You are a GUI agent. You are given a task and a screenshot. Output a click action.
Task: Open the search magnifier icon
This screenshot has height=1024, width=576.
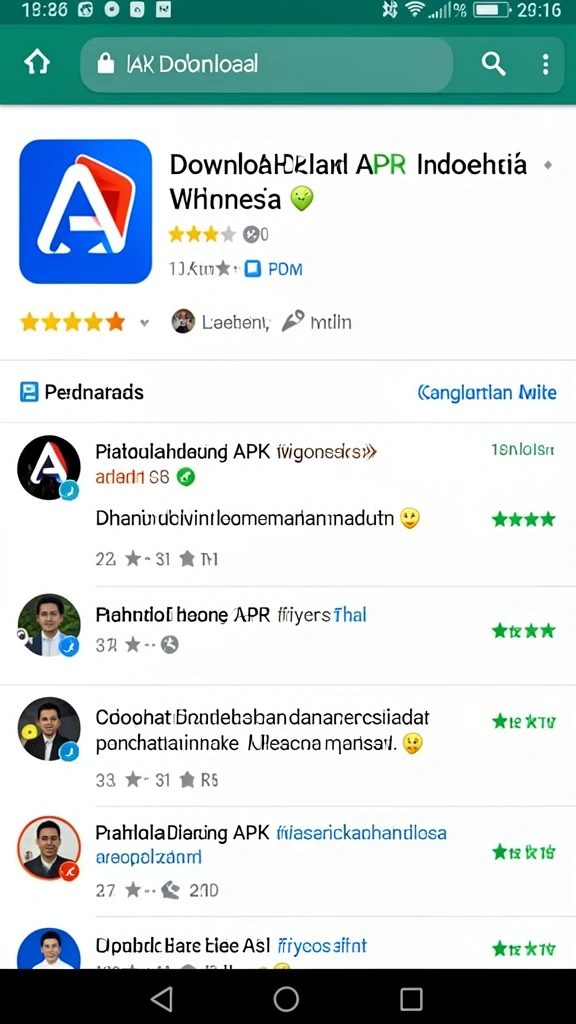click(x=493, y=64)
